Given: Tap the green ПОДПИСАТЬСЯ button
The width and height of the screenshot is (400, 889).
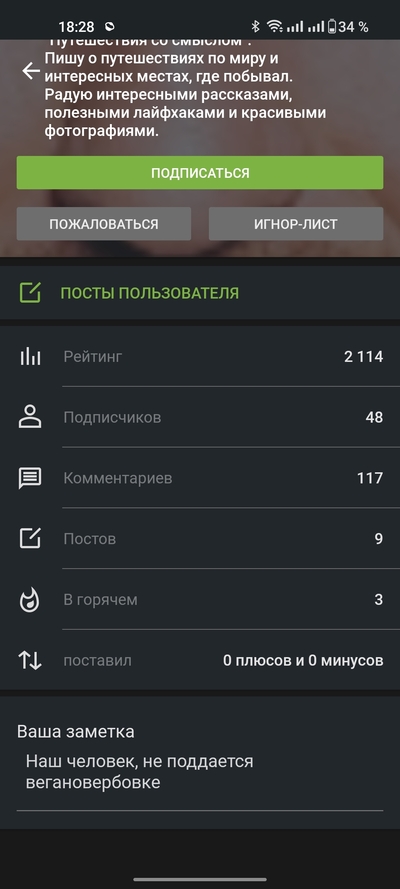Looking at the screenshot, I should [x=200, y=173].
